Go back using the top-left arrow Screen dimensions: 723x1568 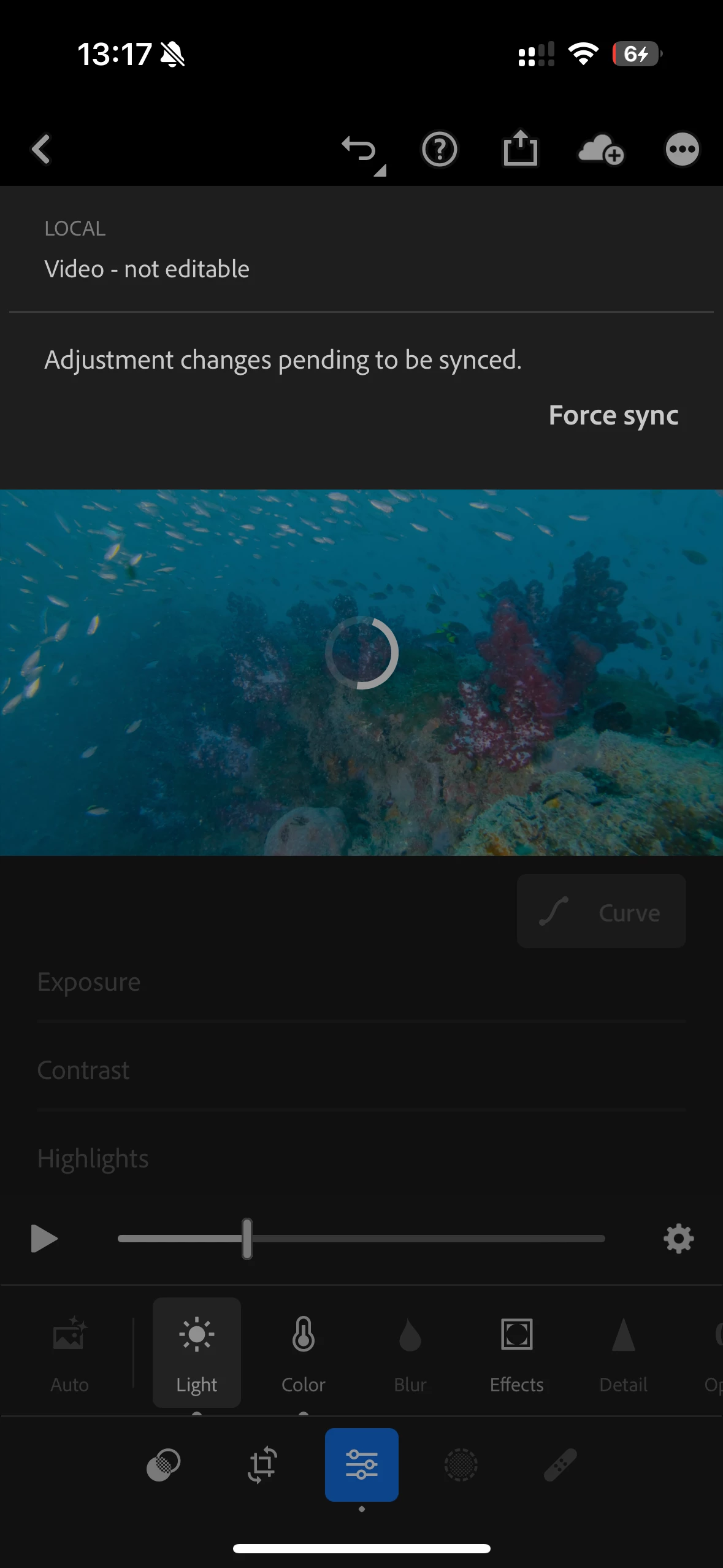[41, 150]
